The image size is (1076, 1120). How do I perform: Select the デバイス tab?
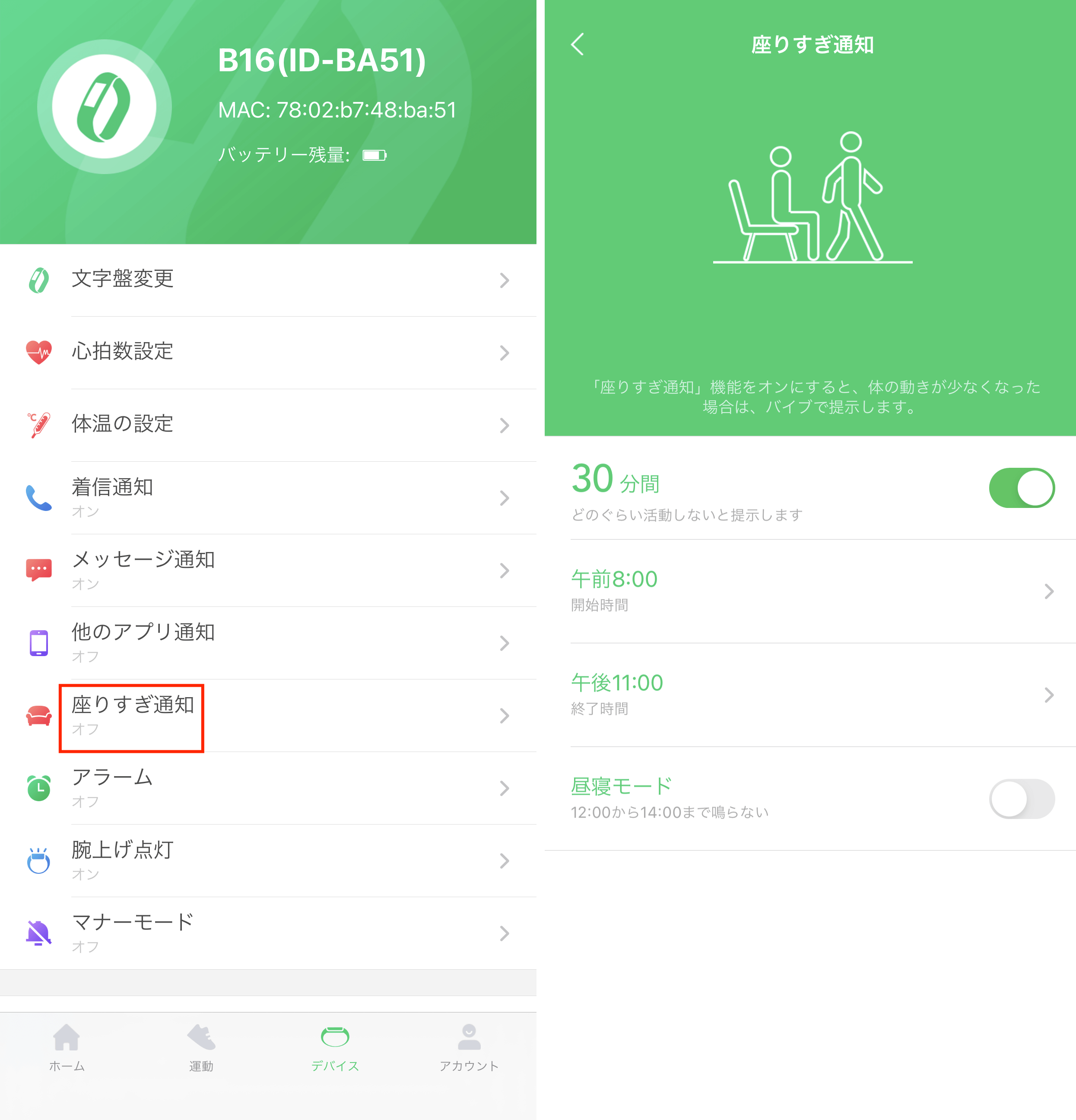coord(335,1047)
